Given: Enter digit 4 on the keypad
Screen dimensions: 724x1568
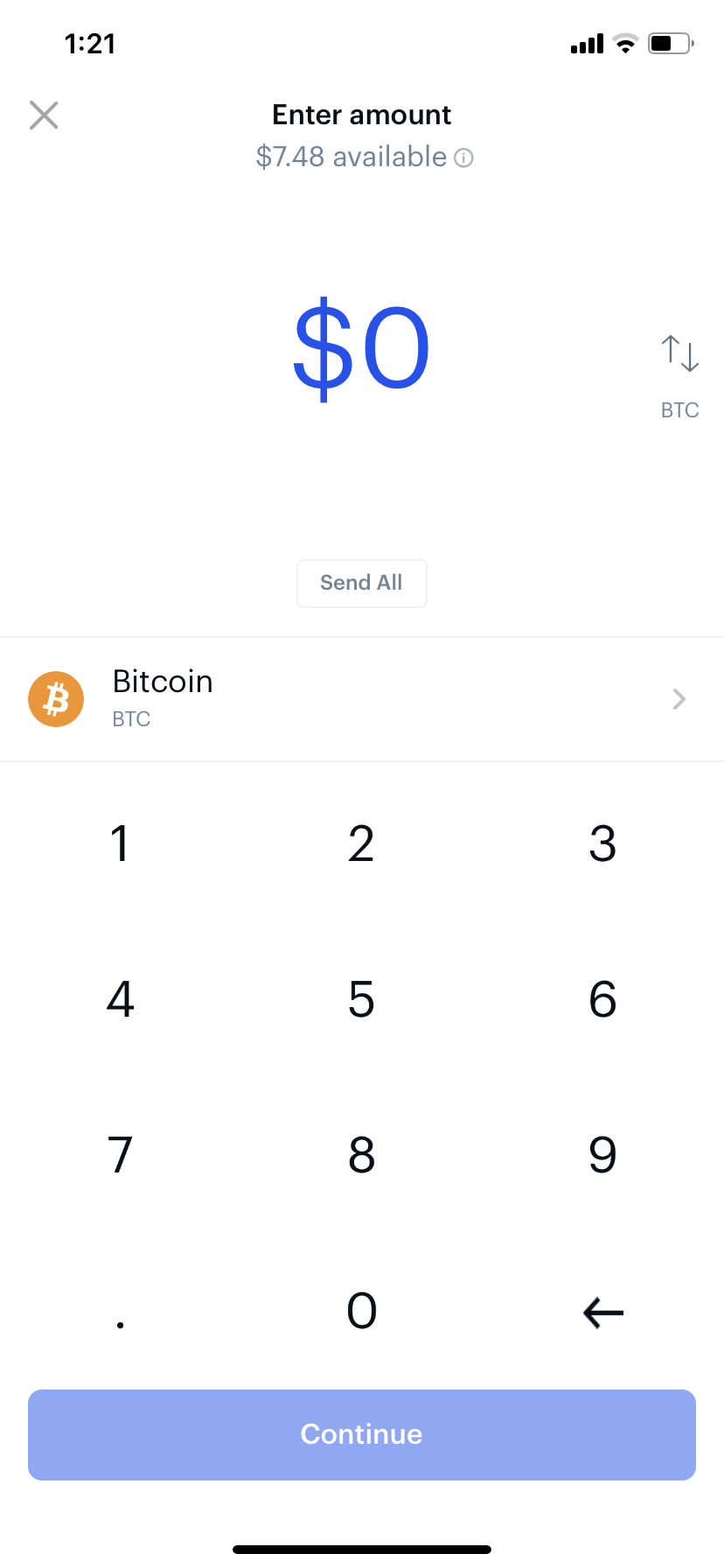Looking at the screenshot, I should [121, 999].
